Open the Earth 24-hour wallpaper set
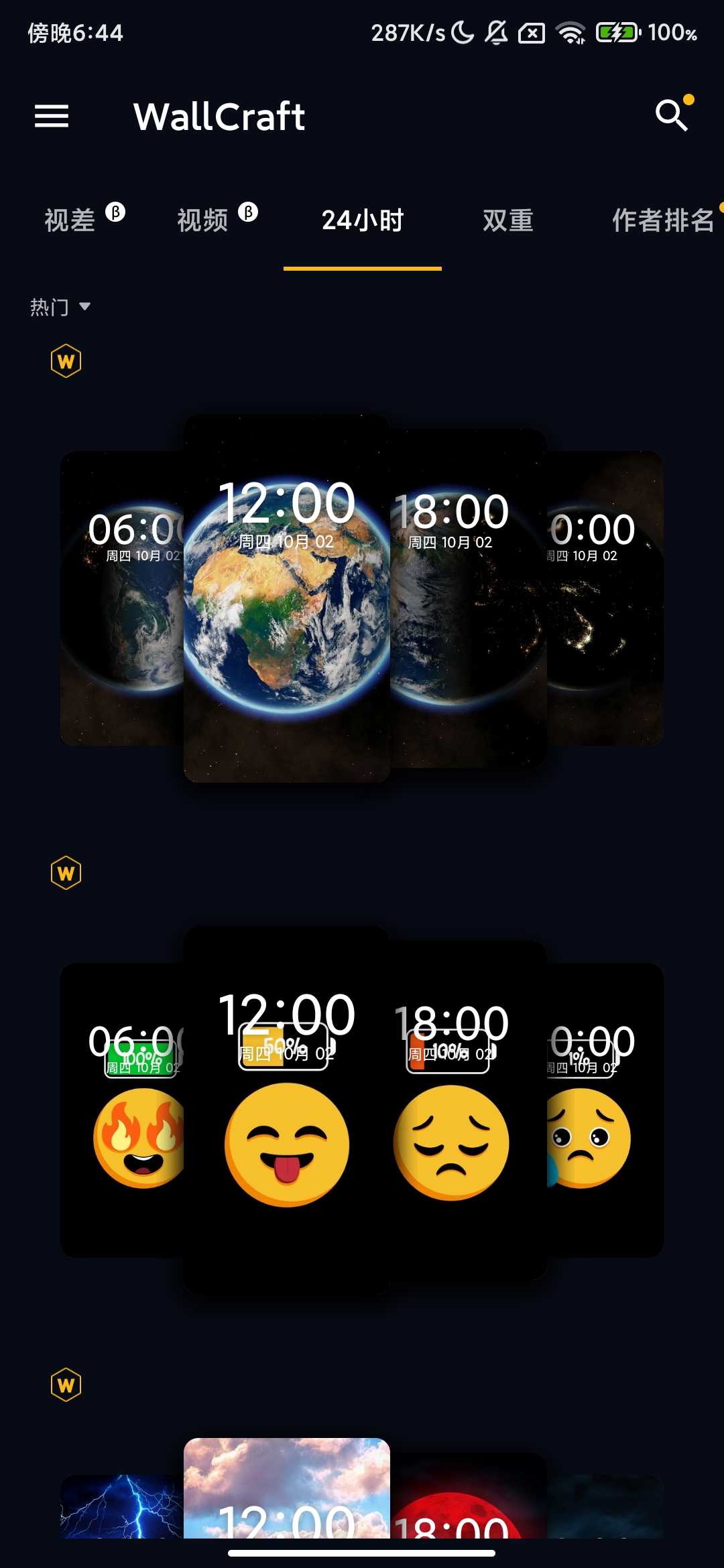 coord(287,598)
